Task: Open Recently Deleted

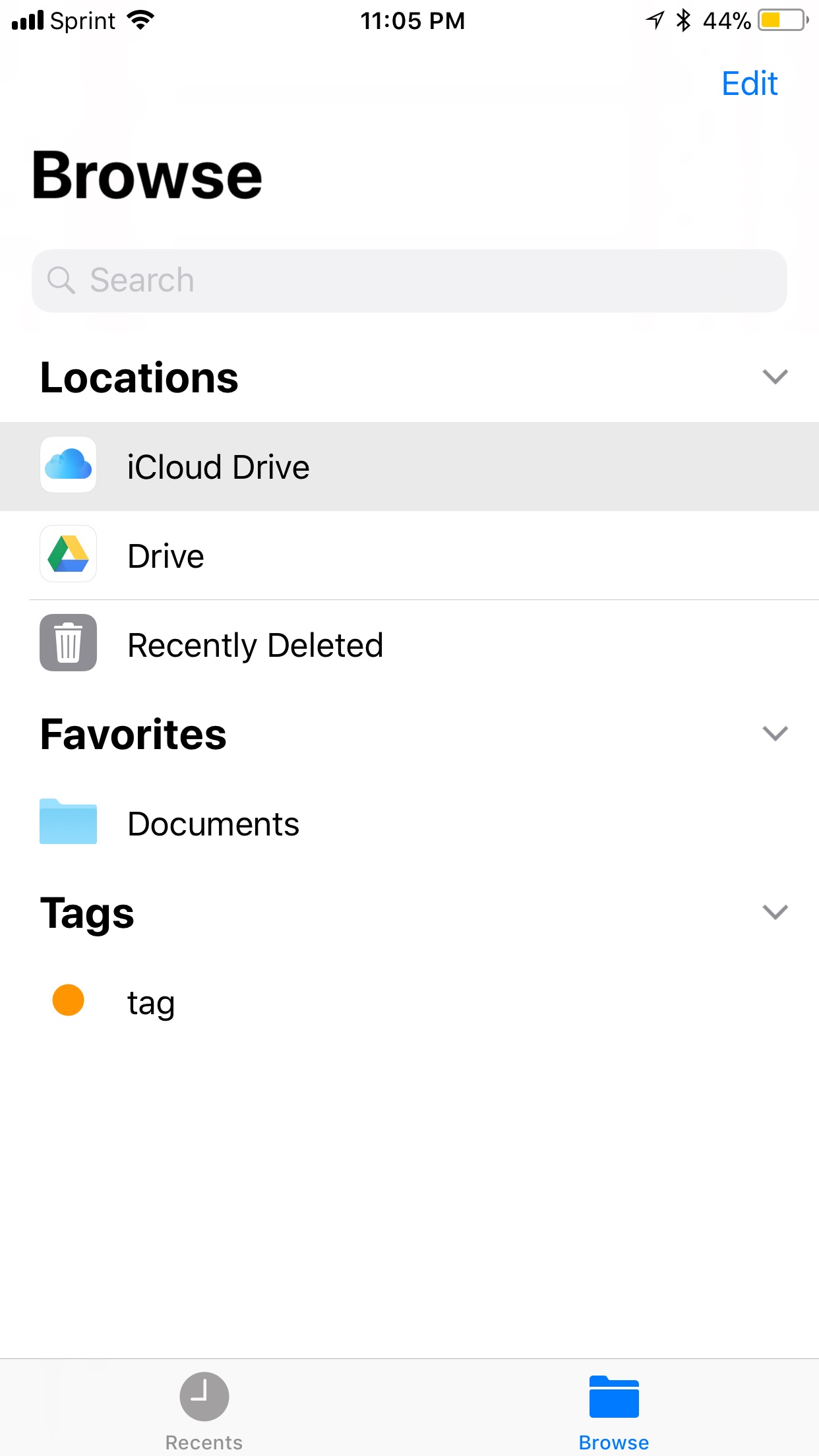Action: pos(409,644)
